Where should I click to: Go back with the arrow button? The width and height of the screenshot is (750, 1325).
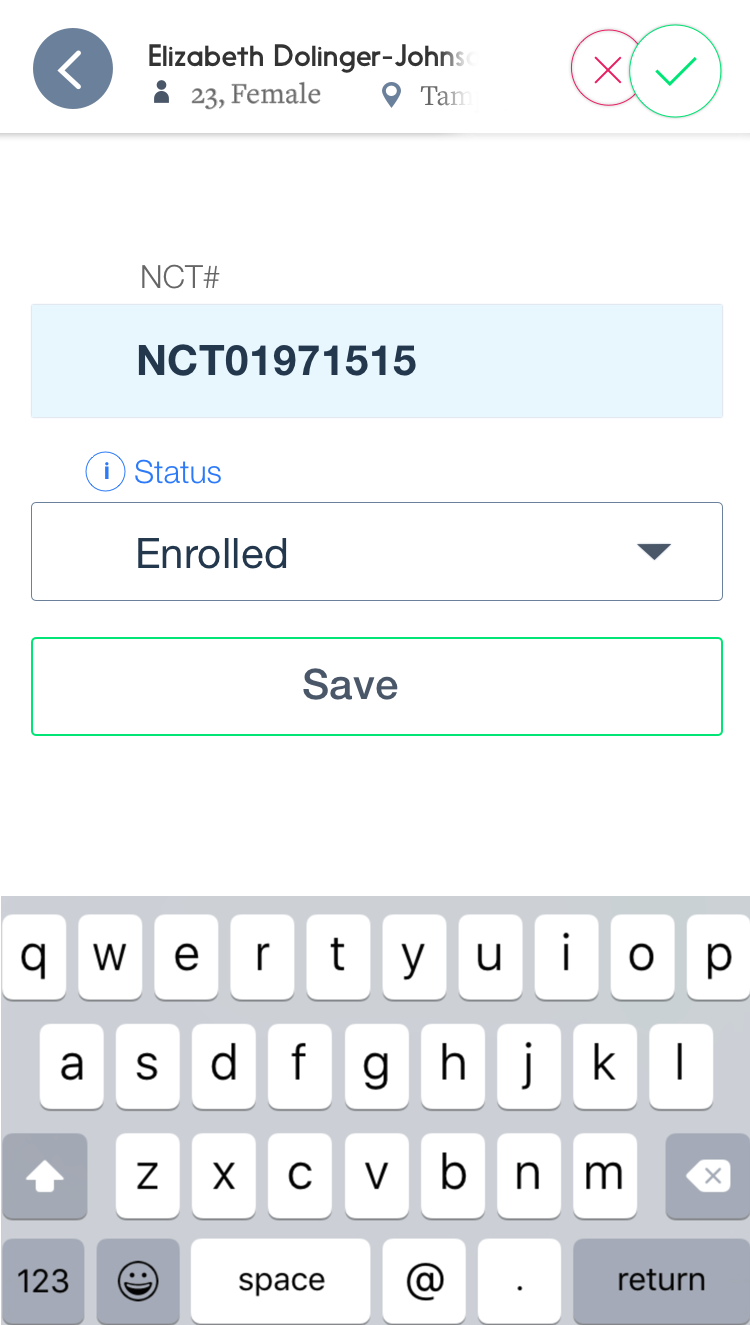[x=73, y=68]
